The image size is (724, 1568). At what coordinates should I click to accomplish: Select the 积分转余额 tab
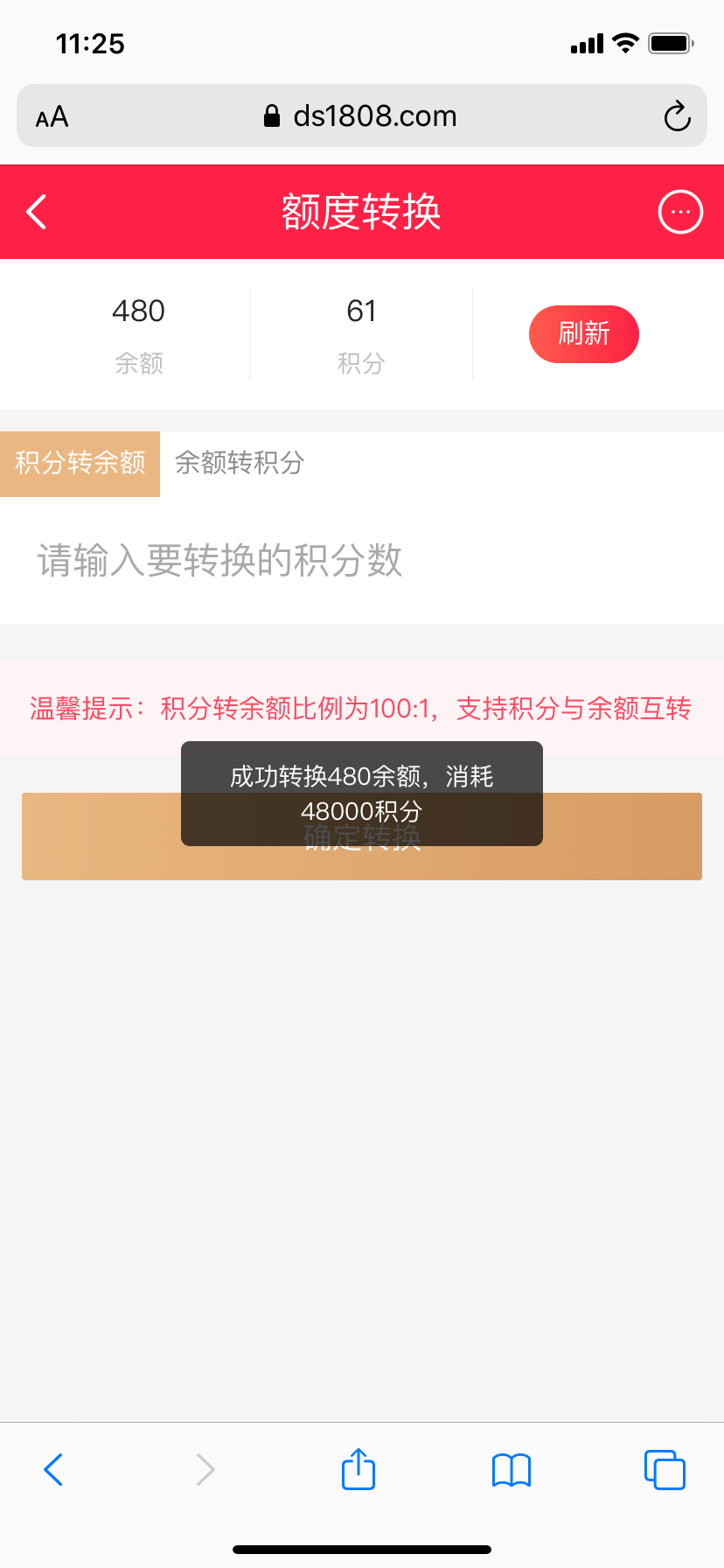coord(80,463)
